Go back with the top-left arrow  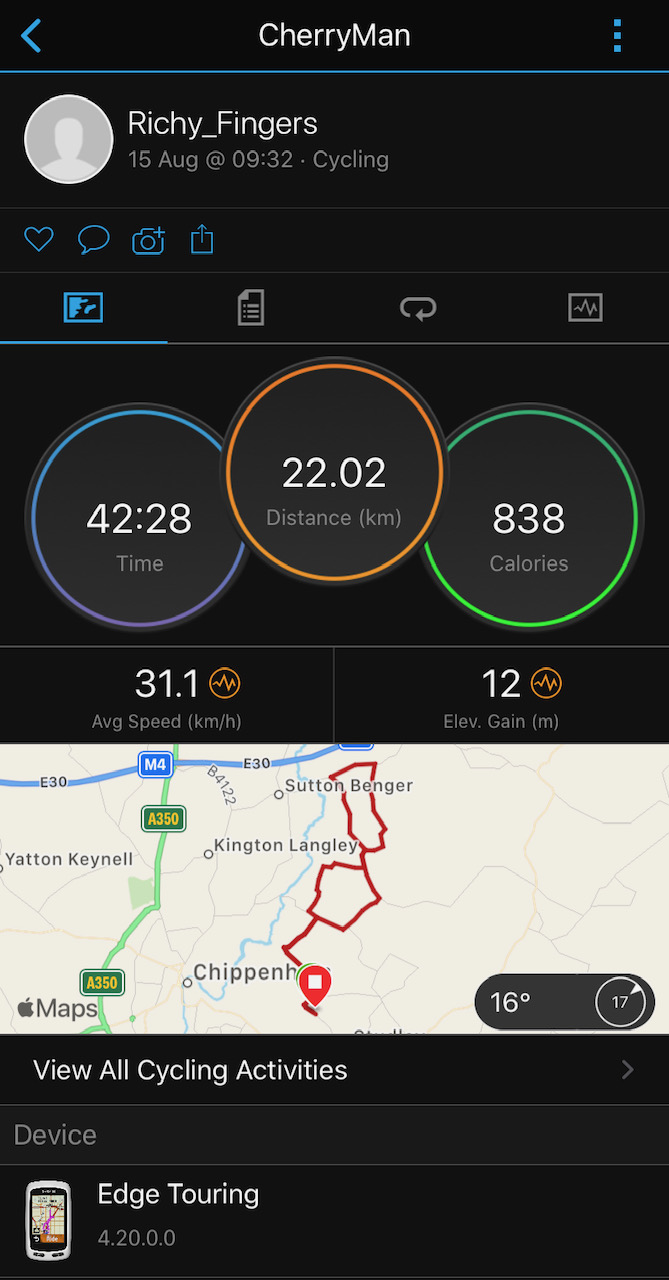[32, 36]
